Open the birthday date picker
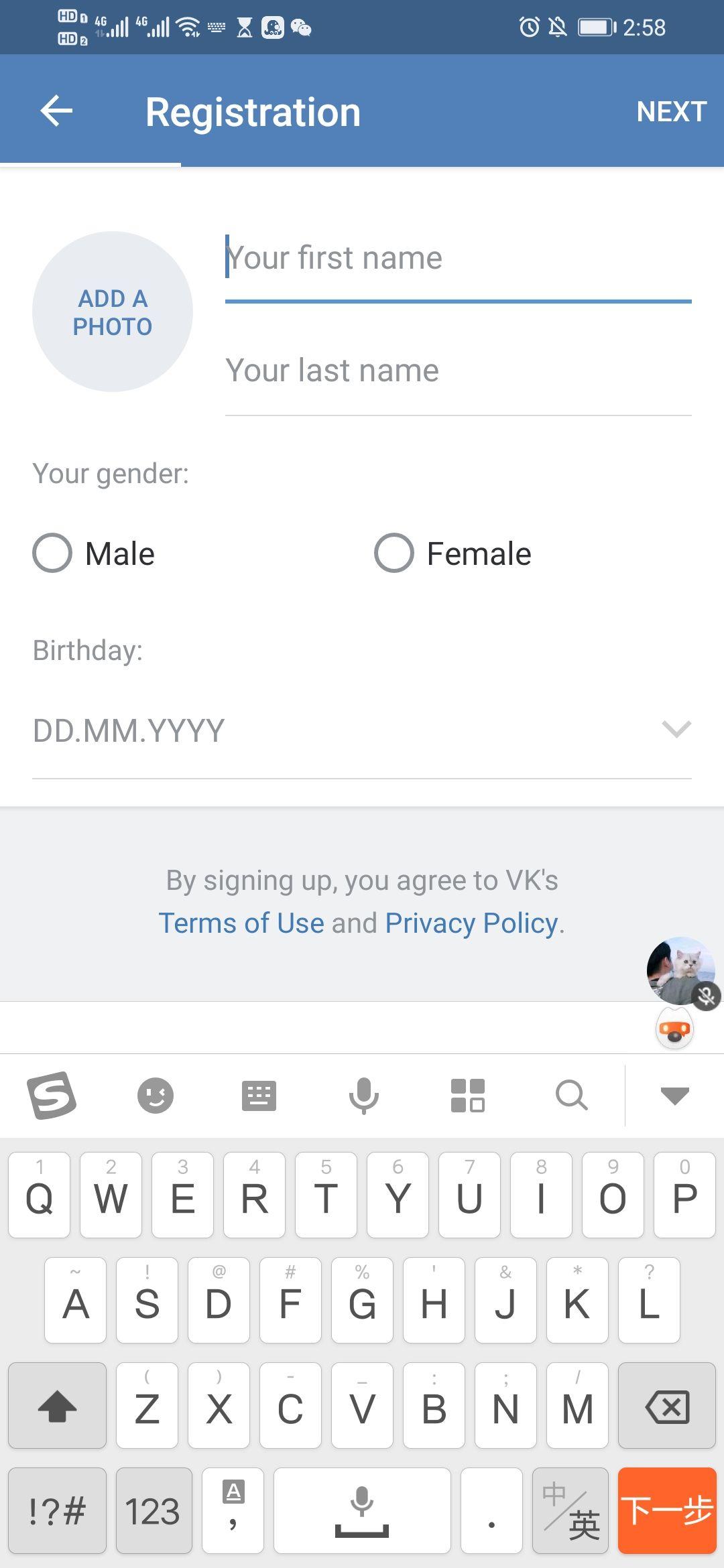The image size is (724, 1568). coord(362,730)
